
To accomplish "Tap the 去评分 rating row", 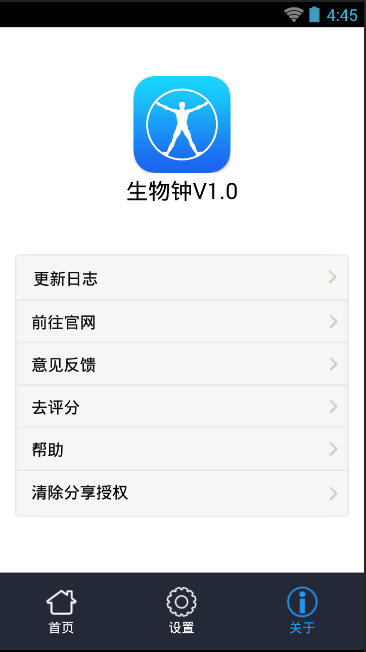I will (x=182, y=407).
